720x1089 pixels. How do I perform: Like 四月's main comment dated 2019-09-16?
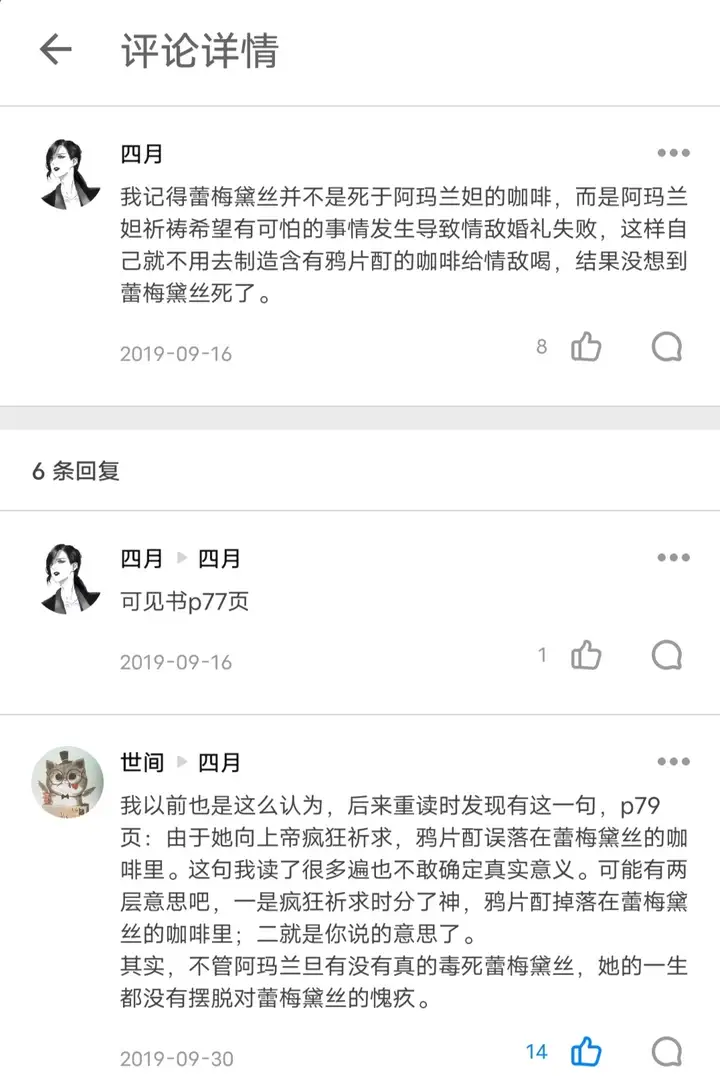click(586, 347)
